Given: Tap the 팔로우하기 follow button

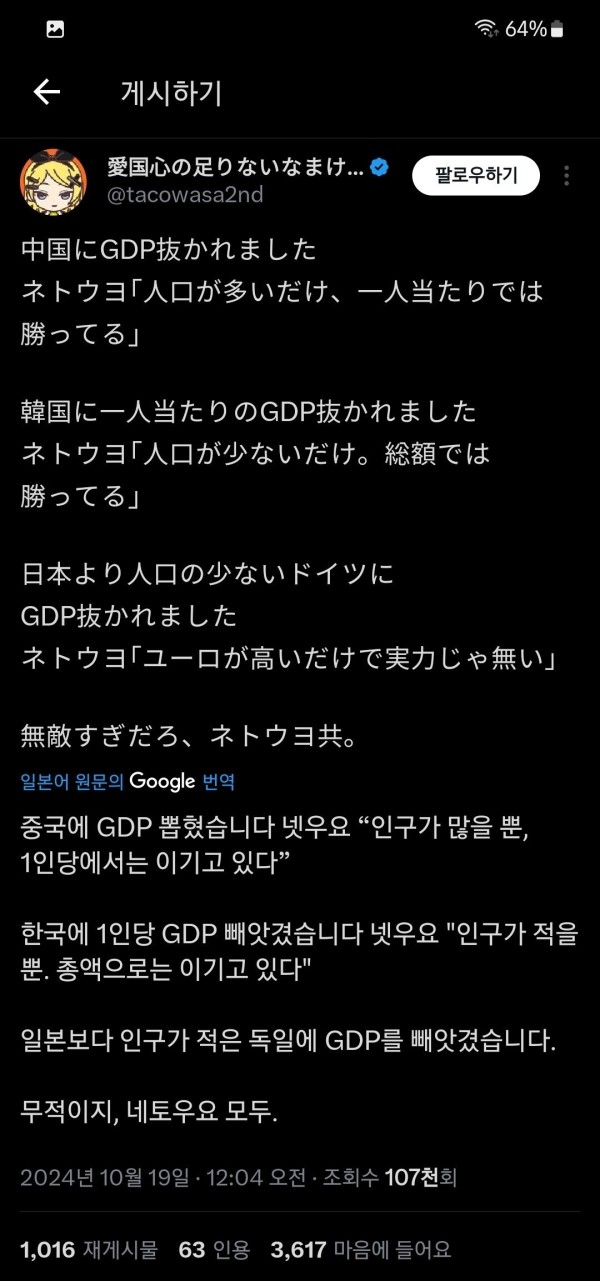Looking at the screenshot, I should coord(476,176).
